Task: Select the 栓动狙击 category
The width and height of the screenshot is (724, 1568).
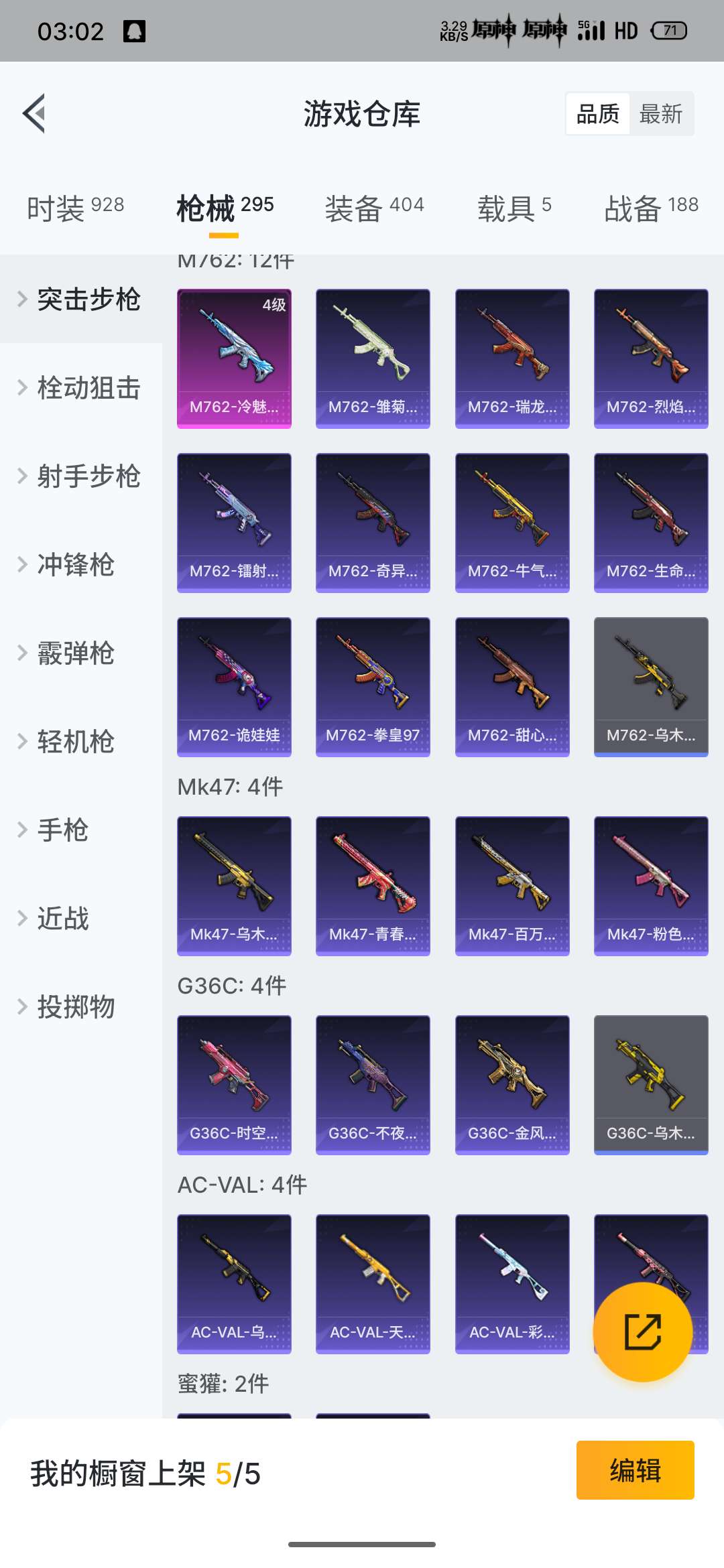Action: [x=87, y=388]
